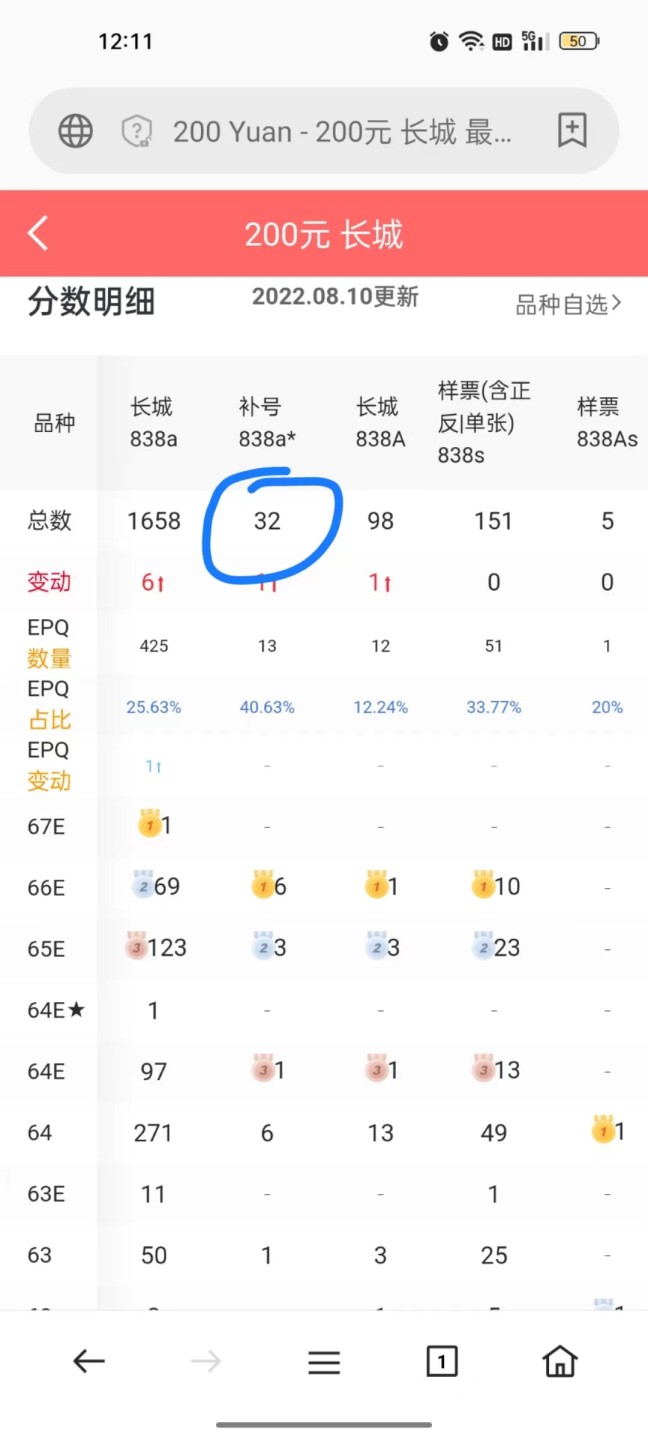Open the browser menu with three lines
648x1440 pixels.
[324, 1361]
